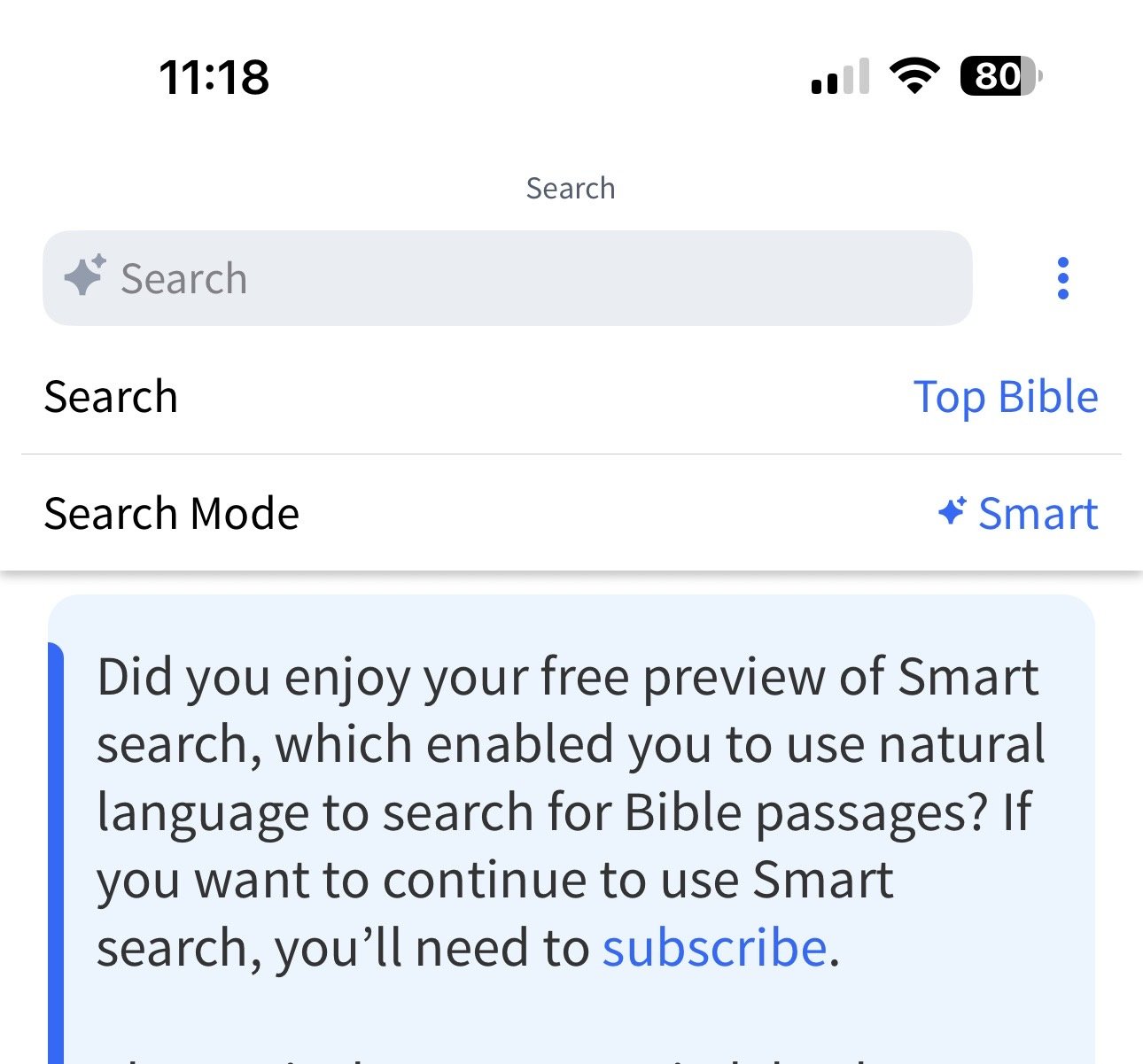
Task: Tap the Search input field
Action: click(x=507, y=278)
